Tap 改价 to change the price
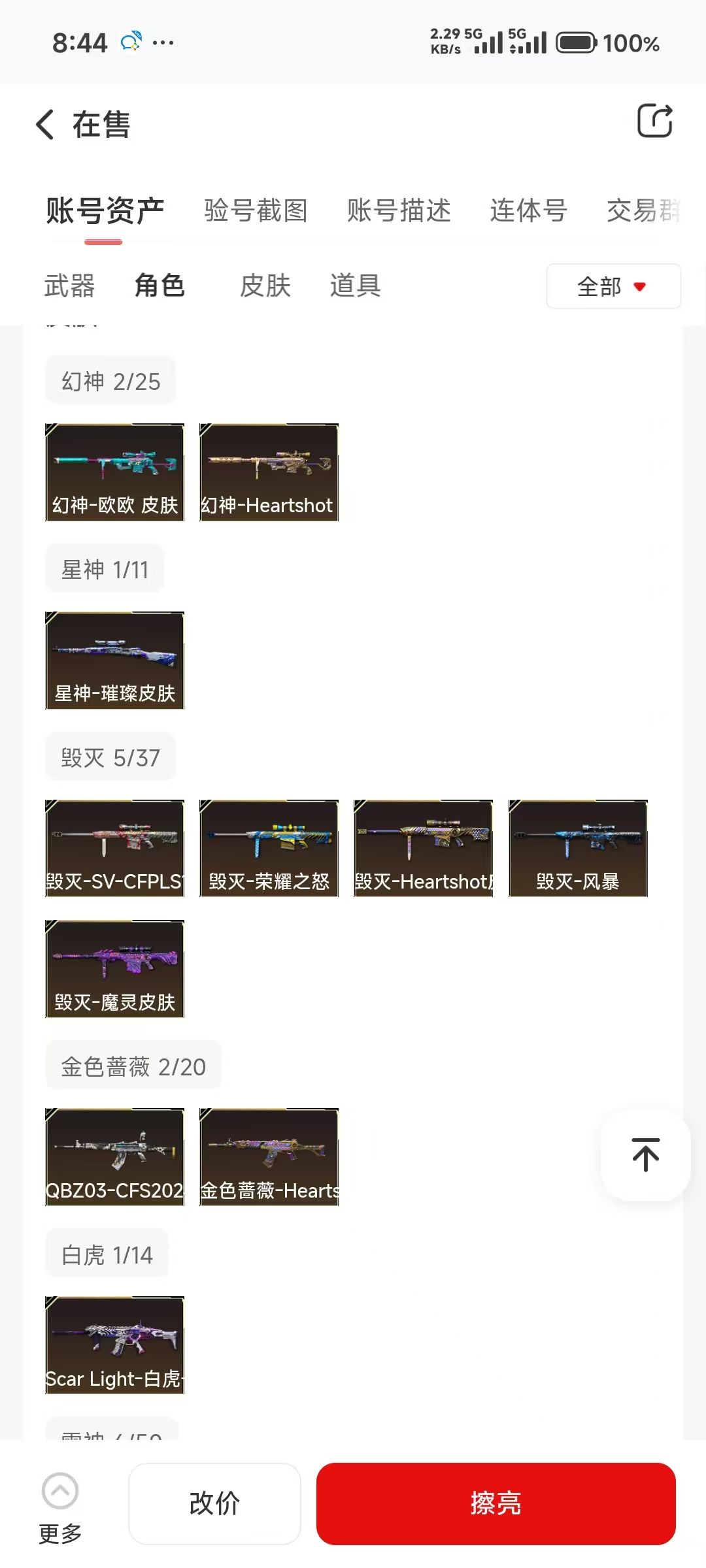The height and width of the screenshot is (1568, 706). tap(214, 1503)
